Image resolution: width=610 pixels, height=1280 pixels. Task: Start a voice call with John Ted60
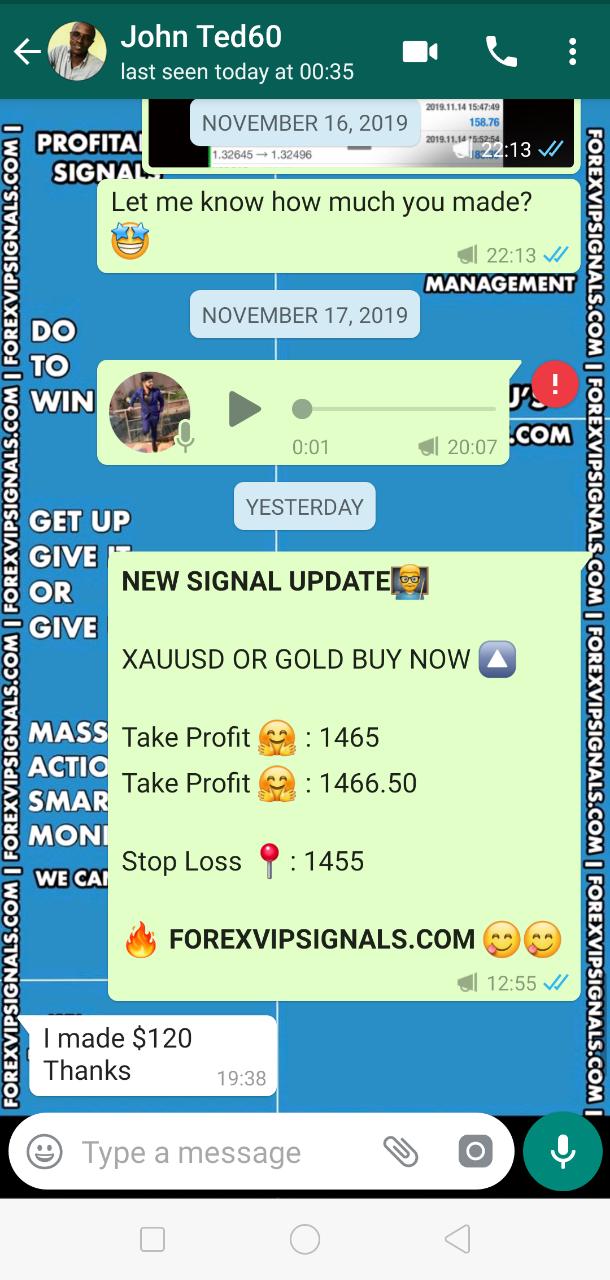(x=500, y=52)
